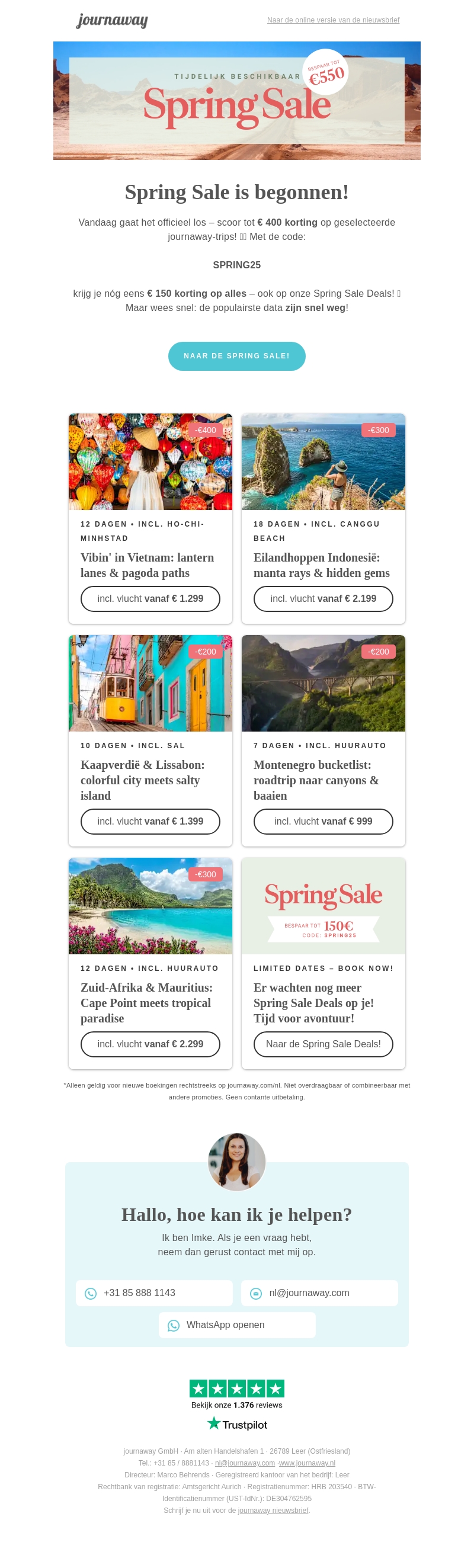Email nl@journaway.com via contact button
Screen dimensions: 474x1568
tap(319, 1293)
